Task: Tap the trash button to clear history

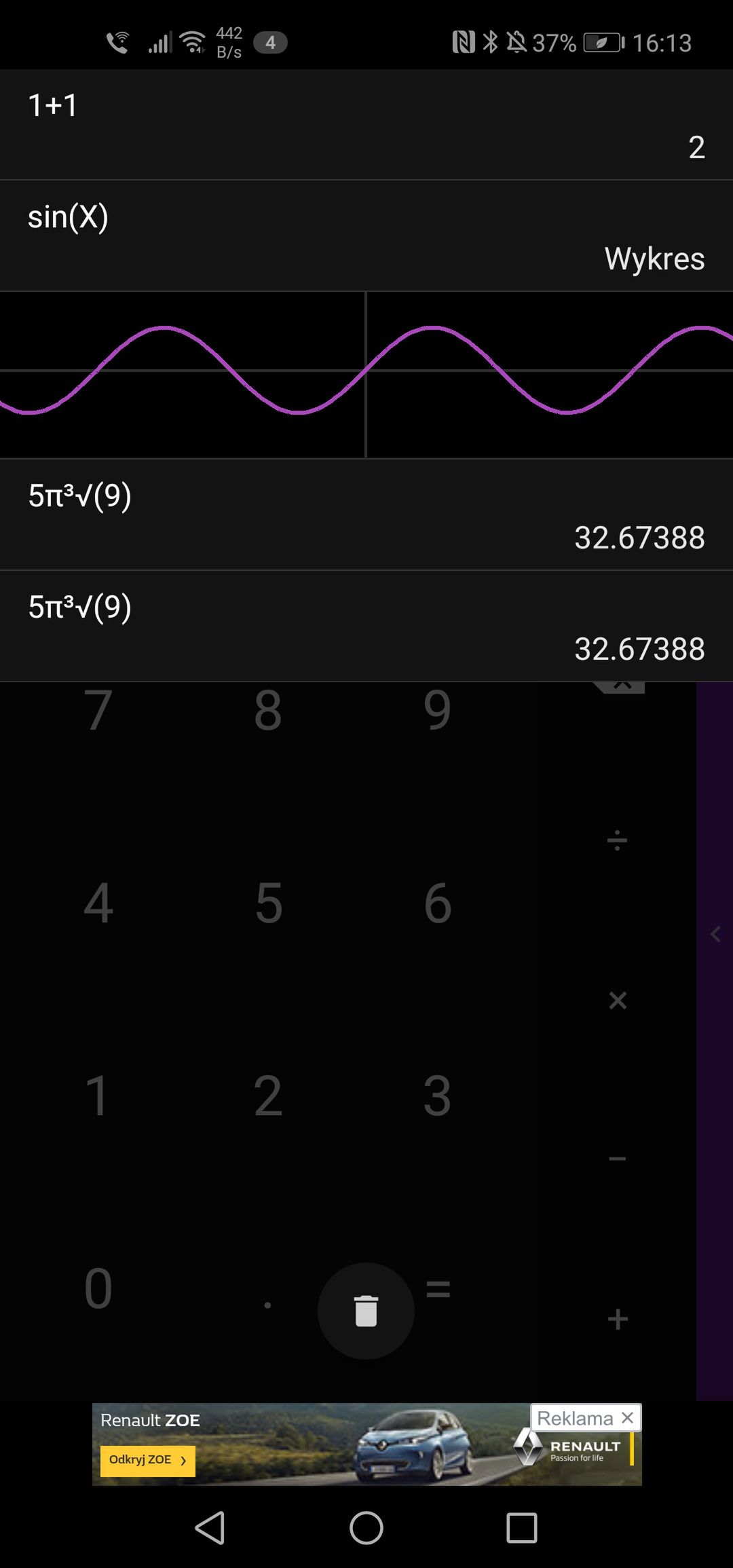Action: (366, 1310)
